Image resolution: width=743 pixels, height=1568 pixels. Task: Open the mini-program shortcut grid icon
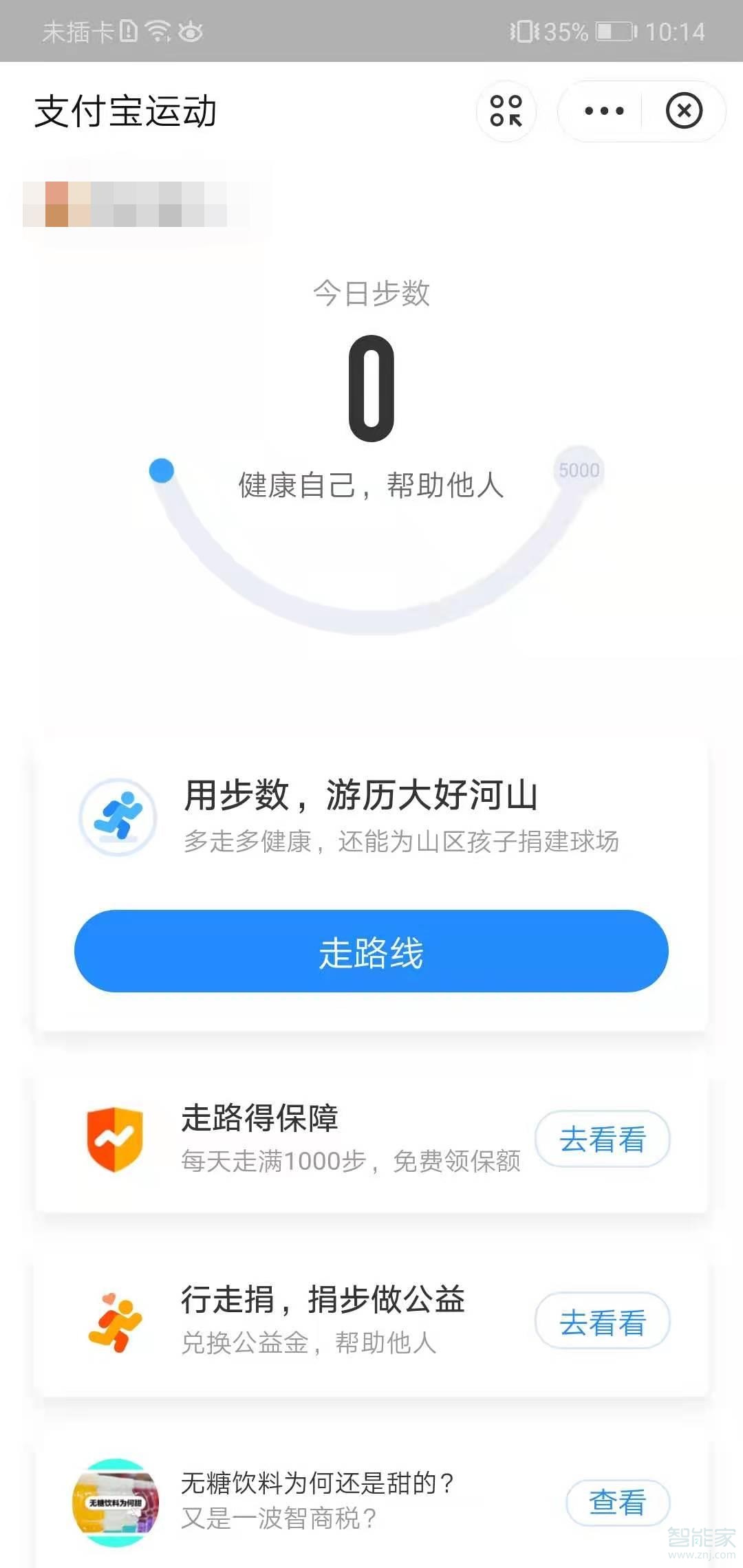506,111
